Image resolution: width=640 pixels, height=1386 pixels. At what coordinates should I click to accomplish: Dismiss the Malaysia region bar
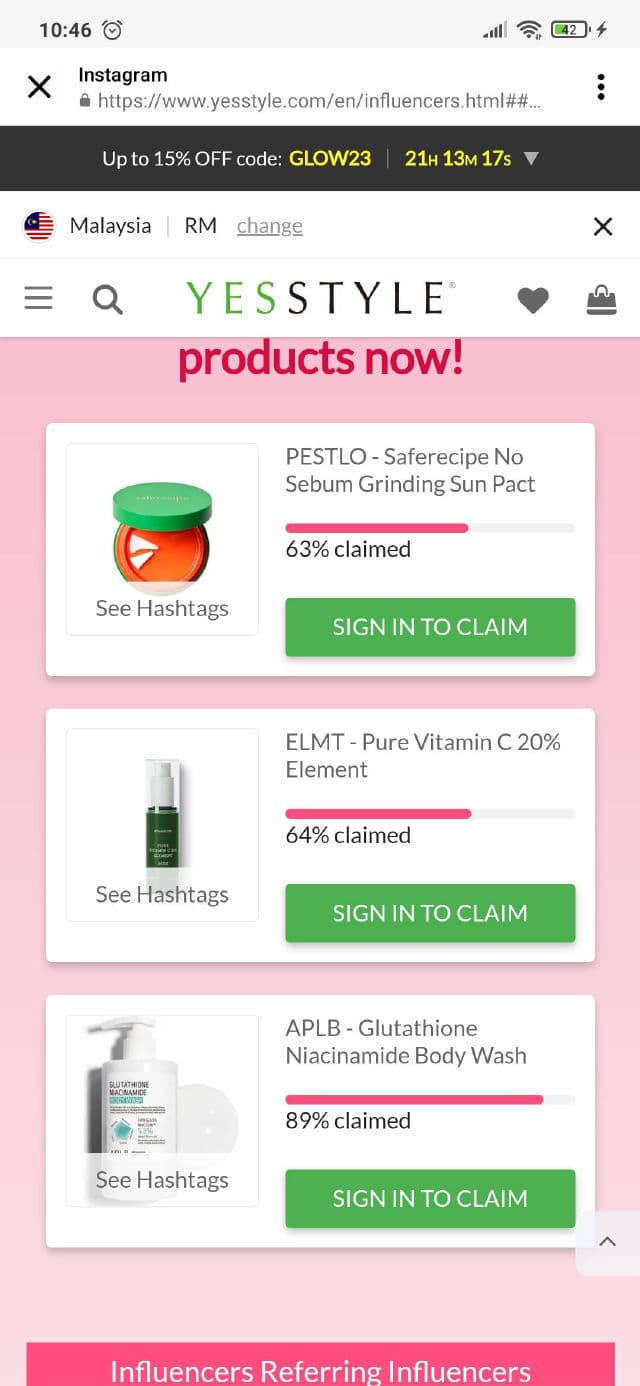602,226
